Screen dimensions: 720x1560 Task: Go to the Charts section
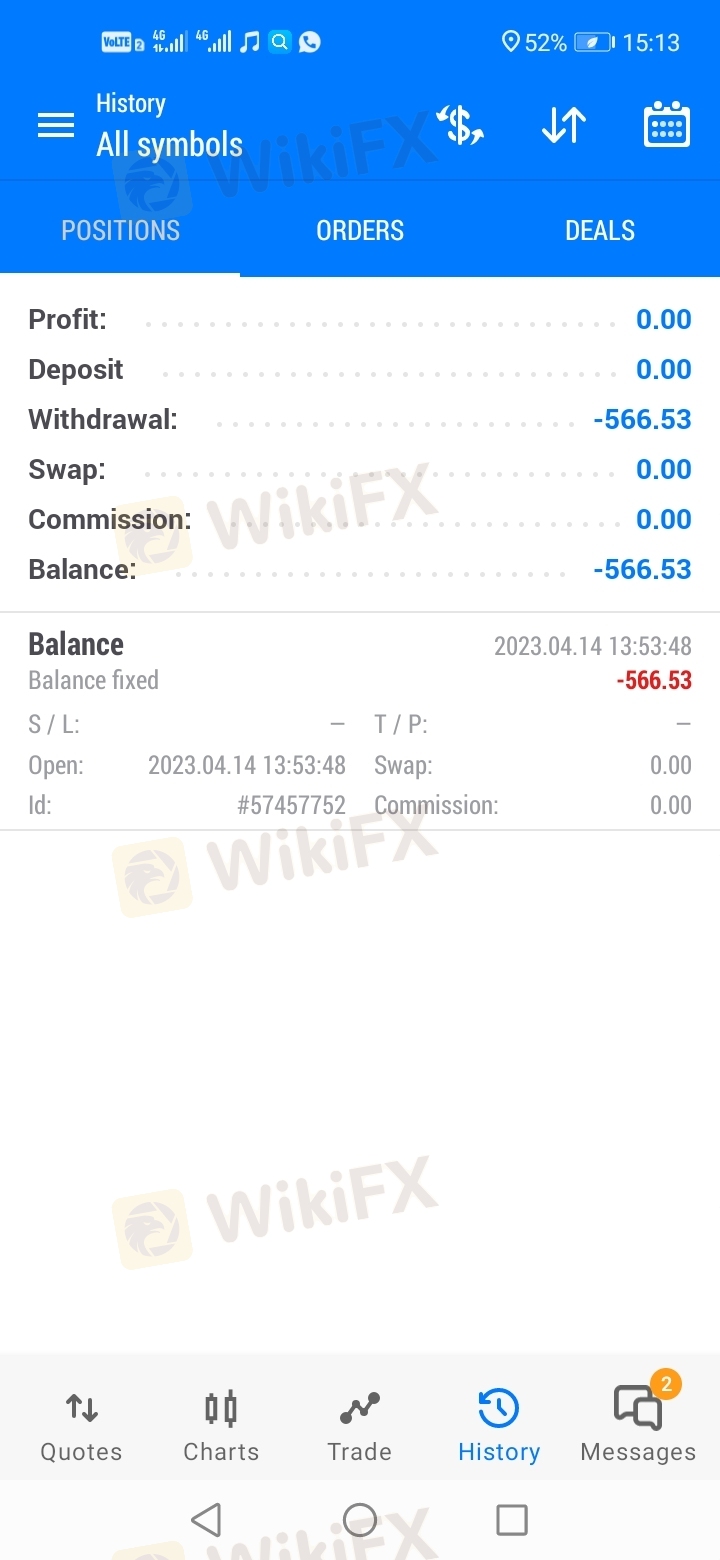[221, 1427]
